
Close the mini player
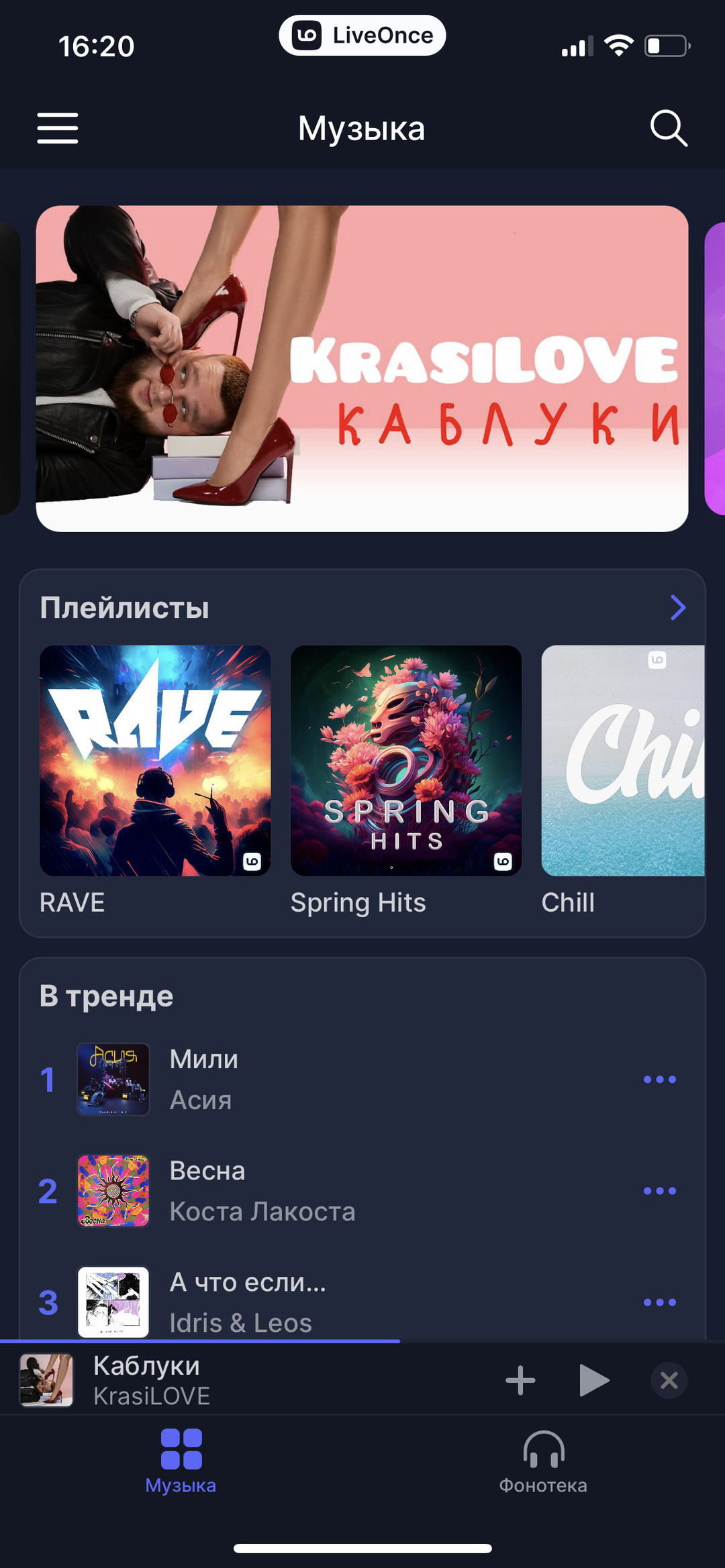point(669,1380)
